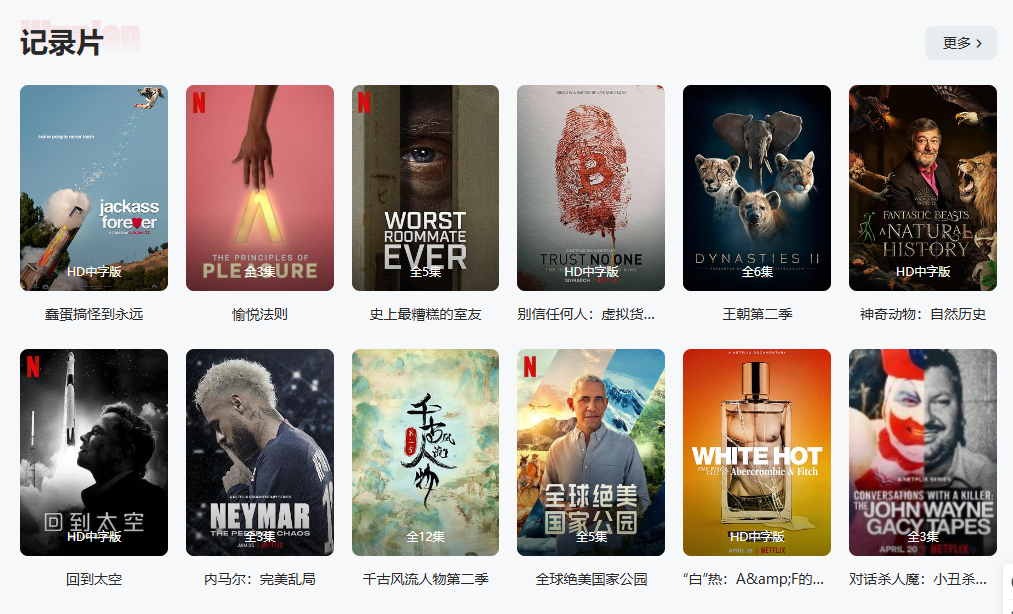Select 史上最糟糕的室友 poster

pyautogui.click(x=425, y=188)
